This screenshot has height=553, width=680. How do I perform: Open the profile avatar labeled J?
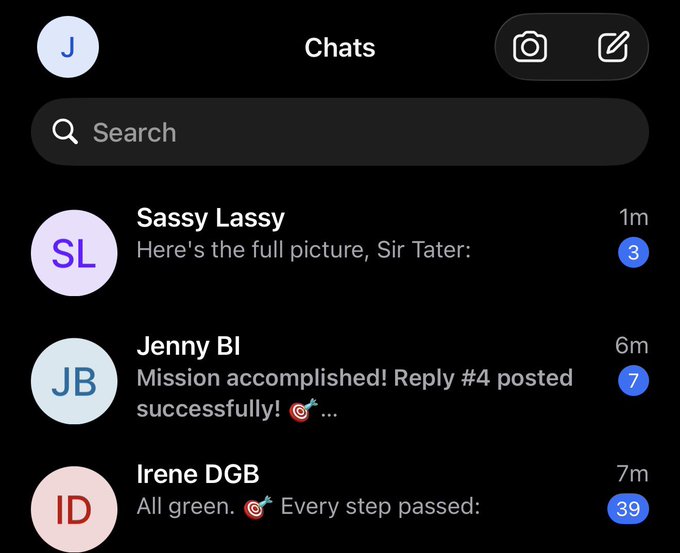pos(68,47)
